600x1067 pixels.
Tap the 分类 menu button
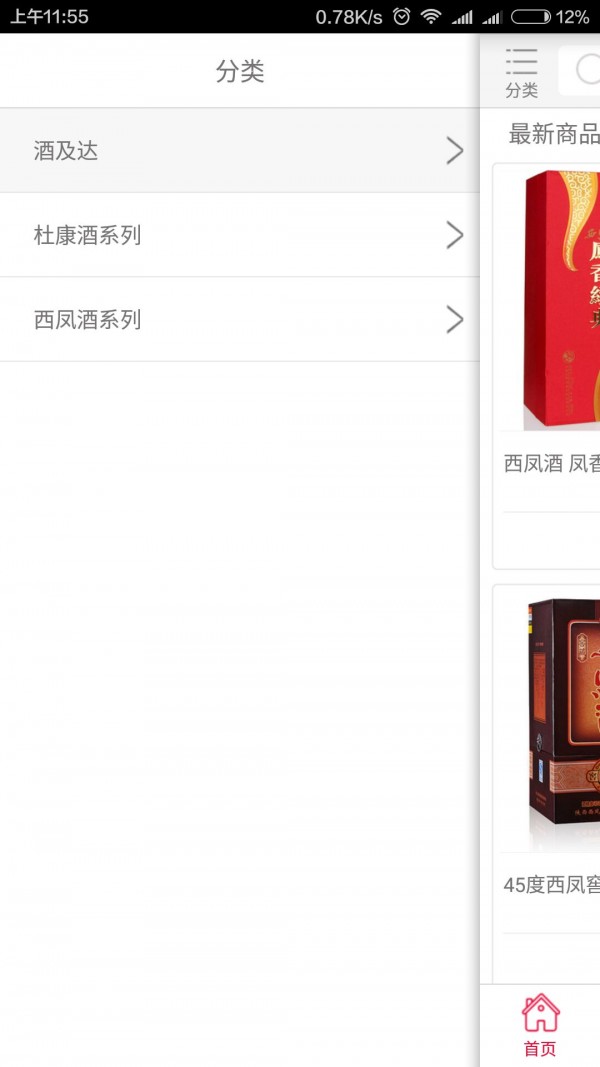[x=521, y=72]
